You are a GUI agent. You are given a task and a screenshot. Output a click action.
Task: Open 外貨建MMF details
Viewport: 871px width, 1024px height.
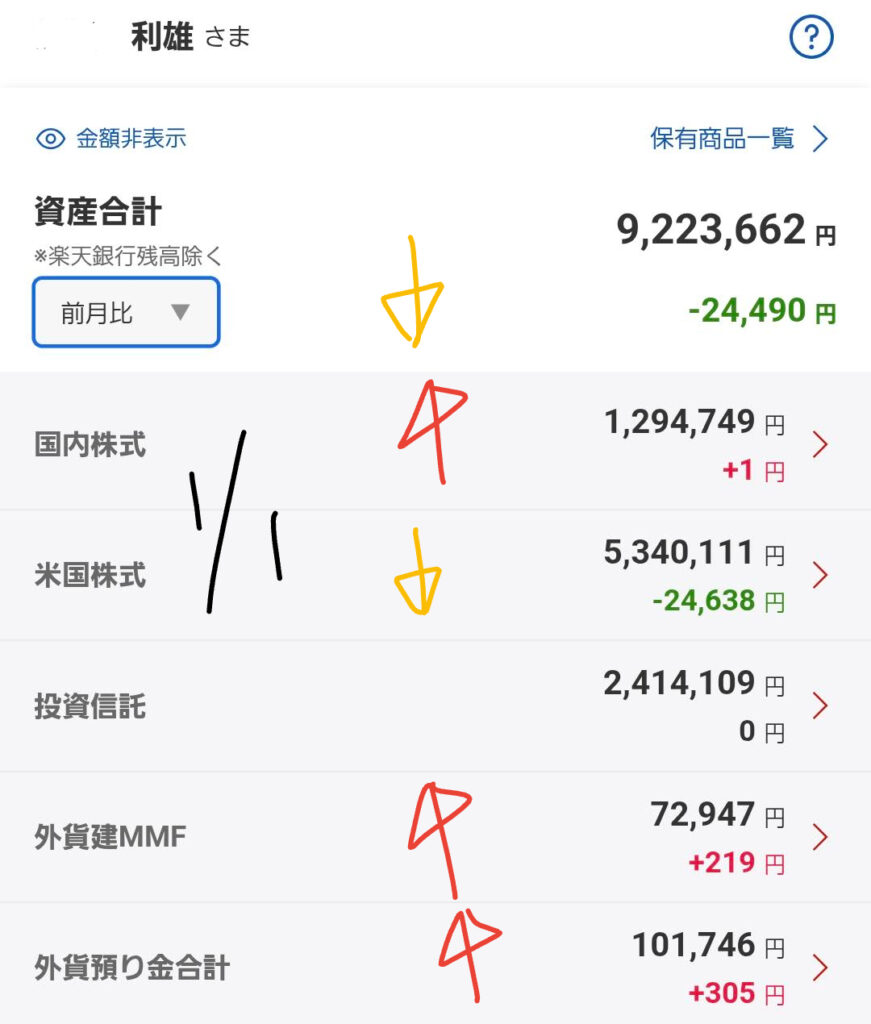click(x=435, y=837)
